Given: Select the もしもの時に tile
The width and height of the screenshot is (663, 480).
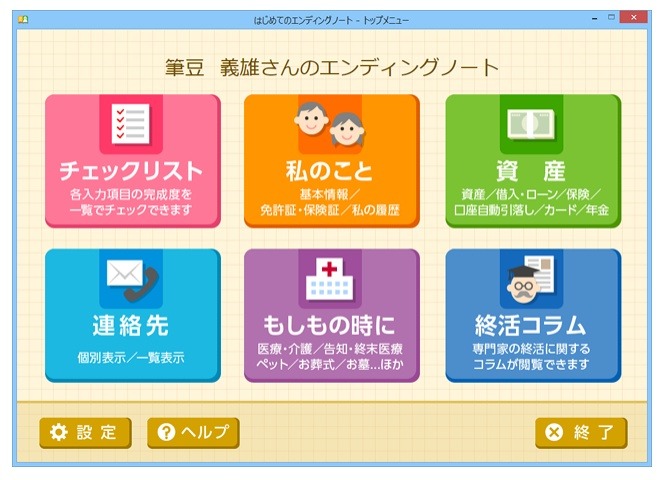Looking at the screenshot, I should click(x=331, y=315).
